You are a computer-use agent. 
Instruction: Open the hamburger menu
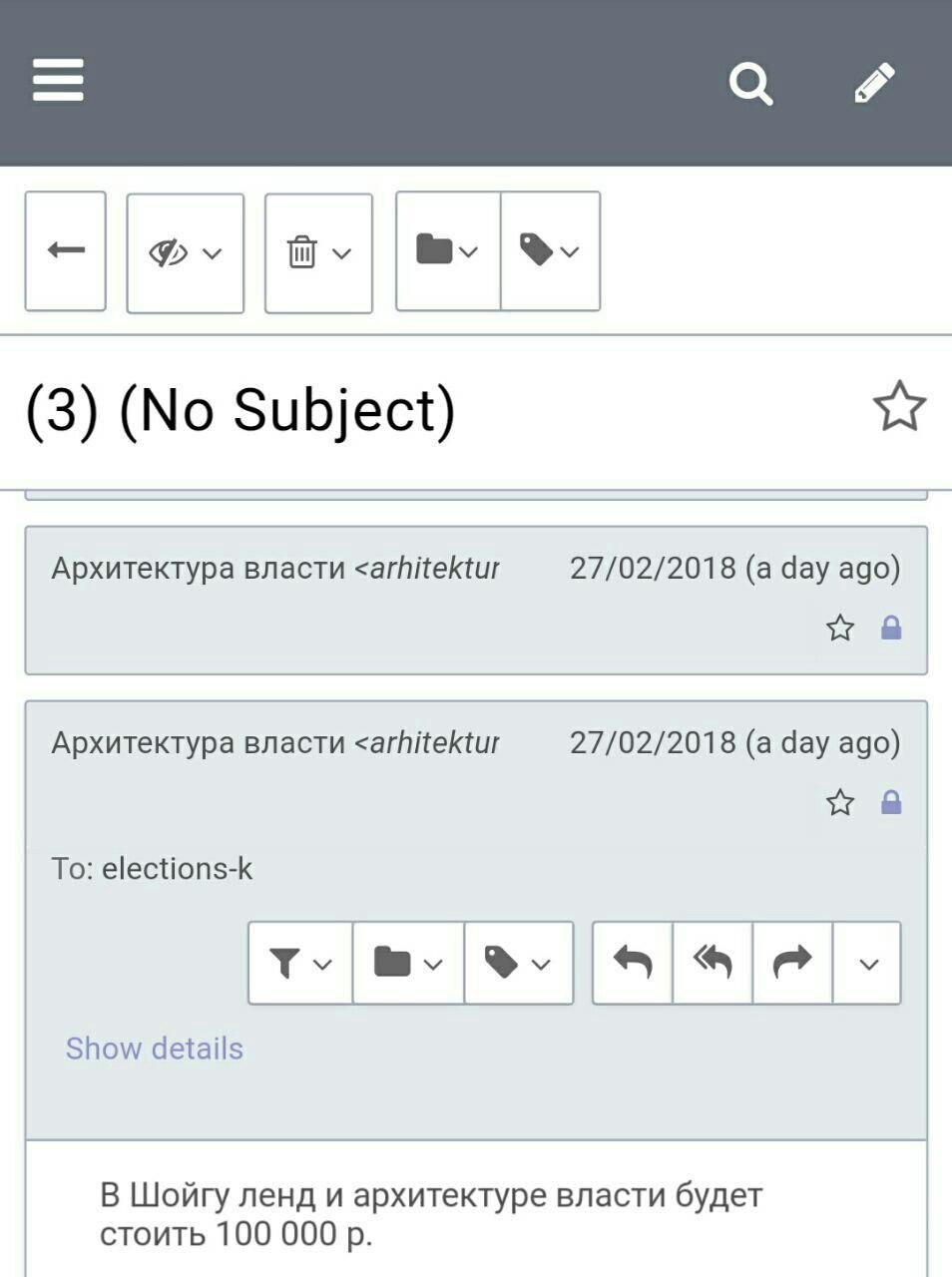tap(58, 80)
